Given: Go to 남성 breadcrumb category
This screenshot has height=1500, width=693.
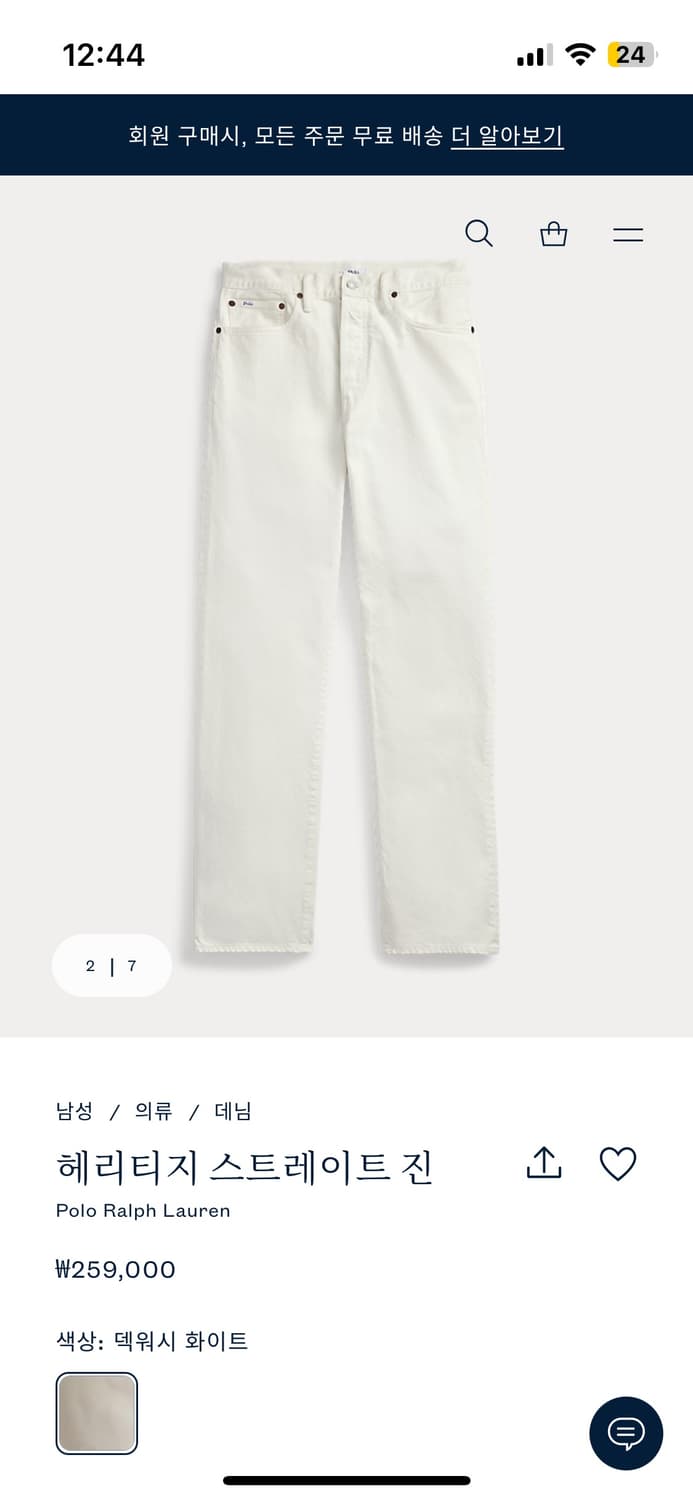Looking at the screenshot, I should [75, 1111].
